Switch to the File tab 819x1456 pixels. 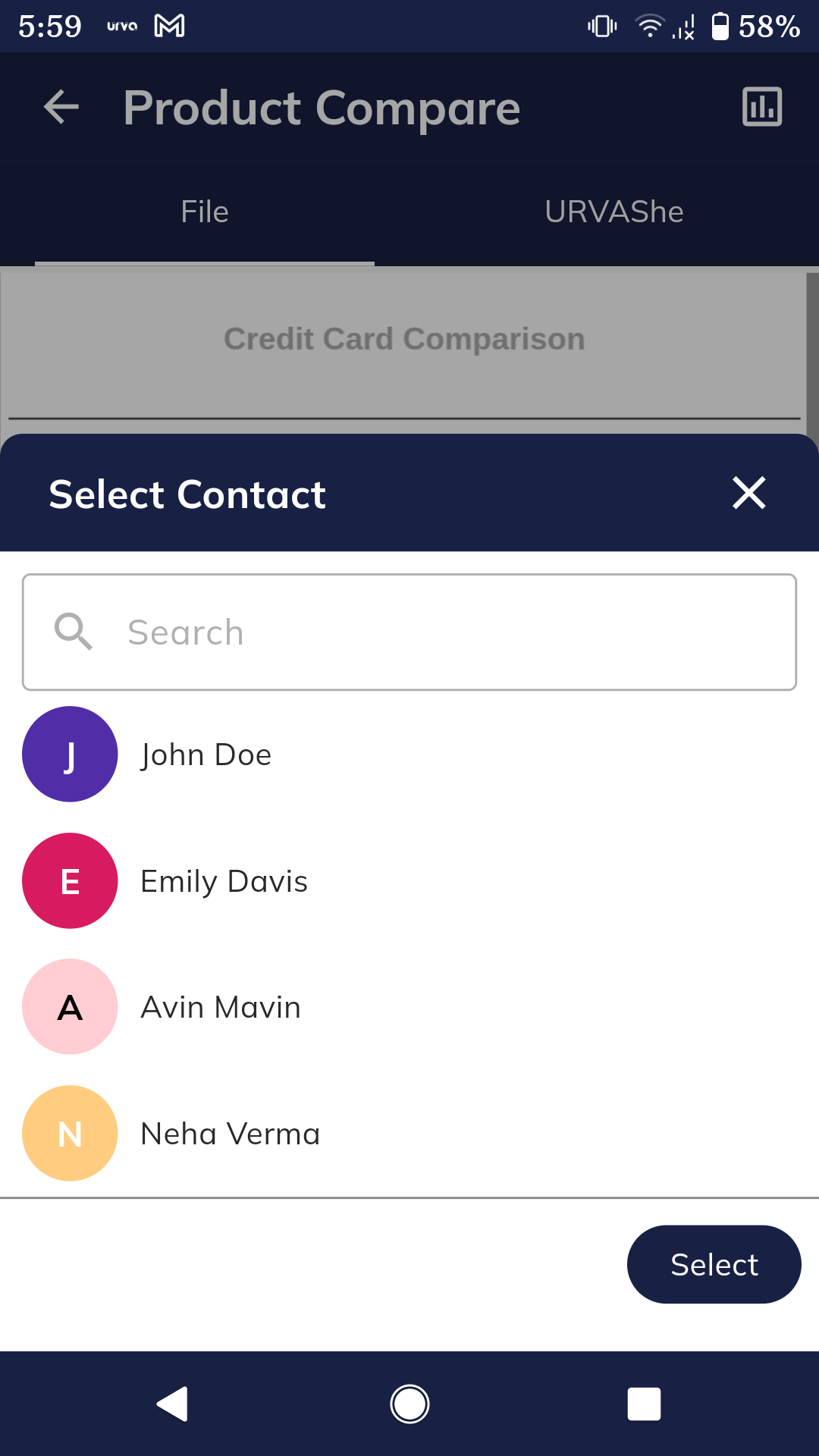click(205, 212)
